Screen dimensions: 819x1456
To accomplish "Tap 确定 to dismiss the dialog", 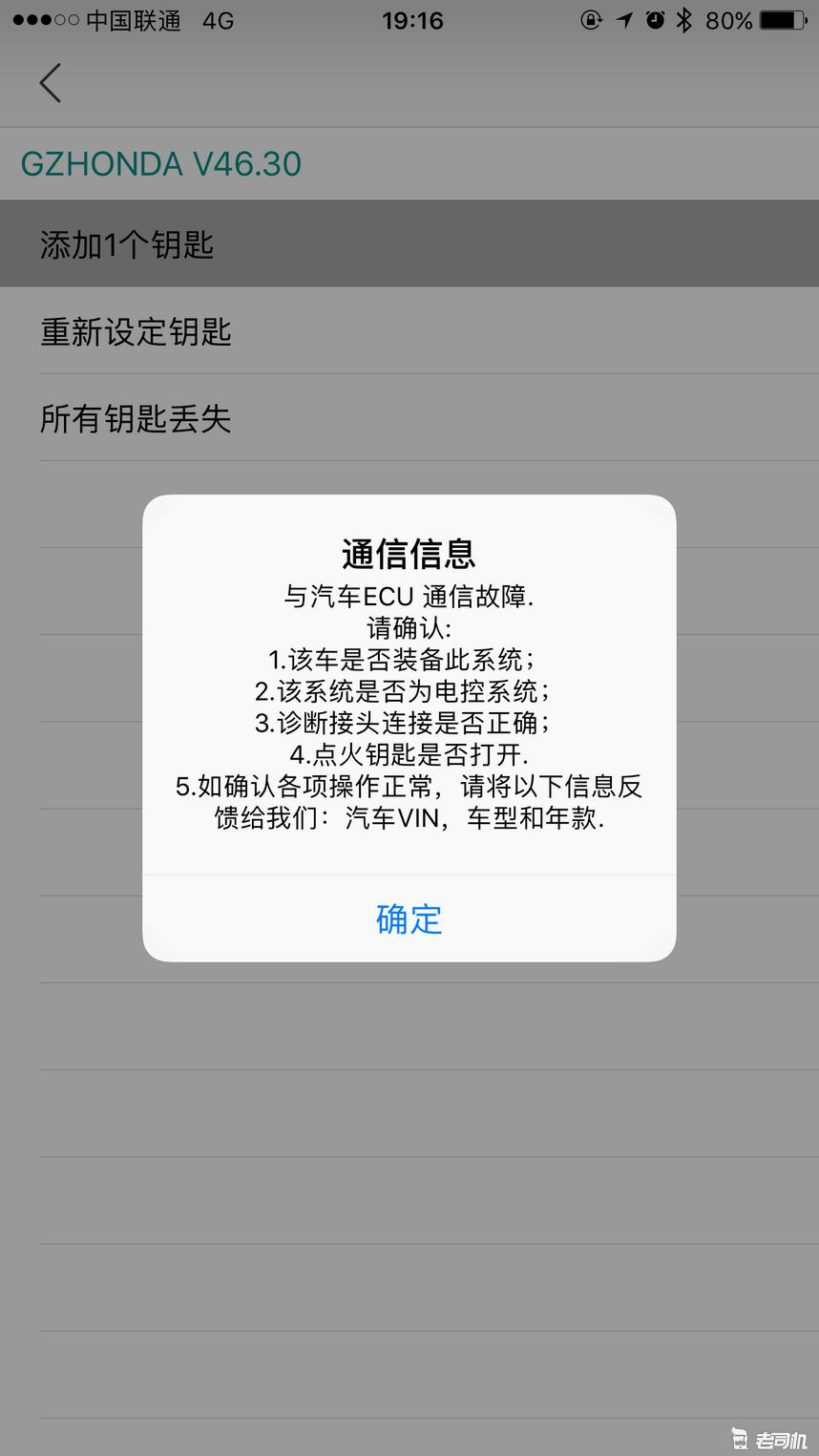I will coord(409,919).
